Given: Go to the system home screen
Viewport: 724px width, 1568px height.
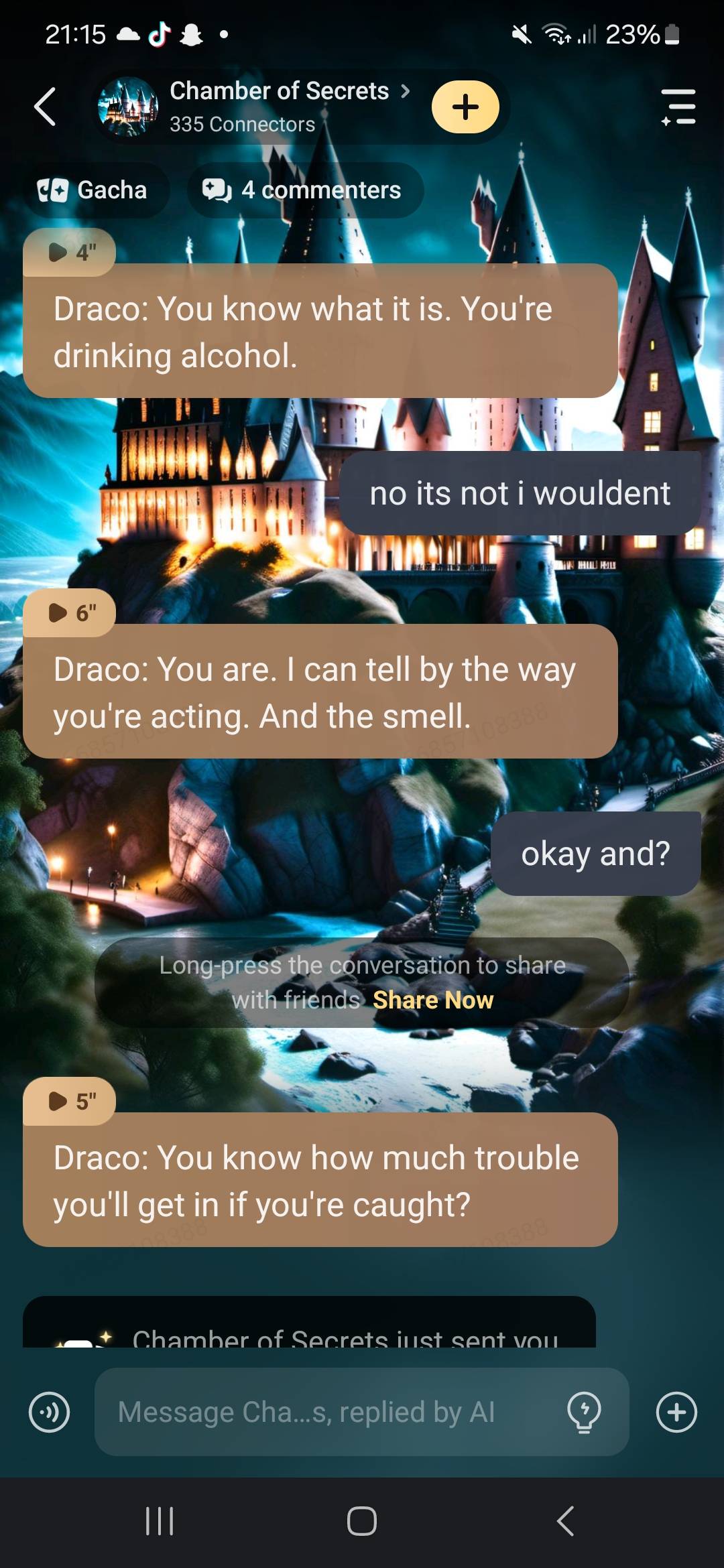Looking at the screenshot, I should (x=362, y=1521).
